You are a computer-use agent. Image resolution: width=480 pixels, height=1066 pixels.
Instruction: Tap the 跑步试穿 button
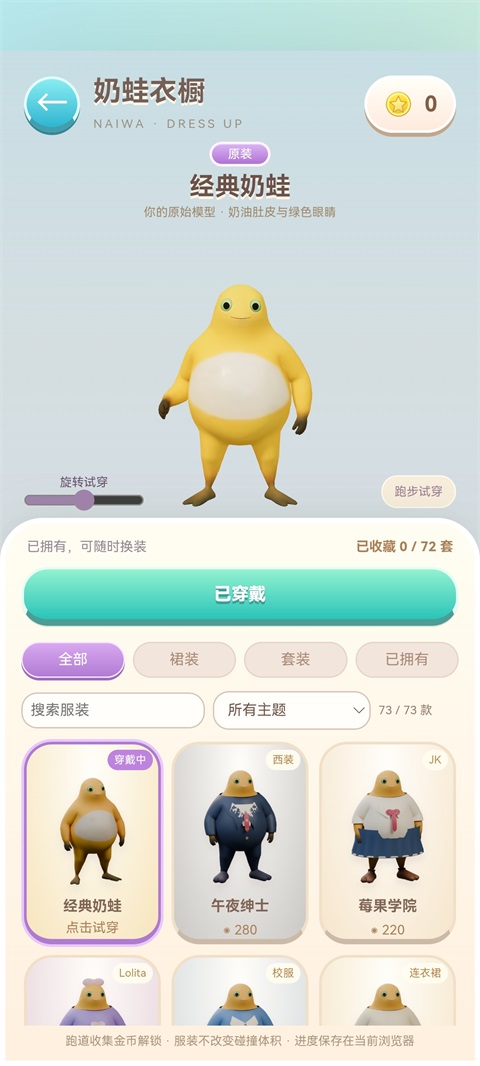(418, 492)
